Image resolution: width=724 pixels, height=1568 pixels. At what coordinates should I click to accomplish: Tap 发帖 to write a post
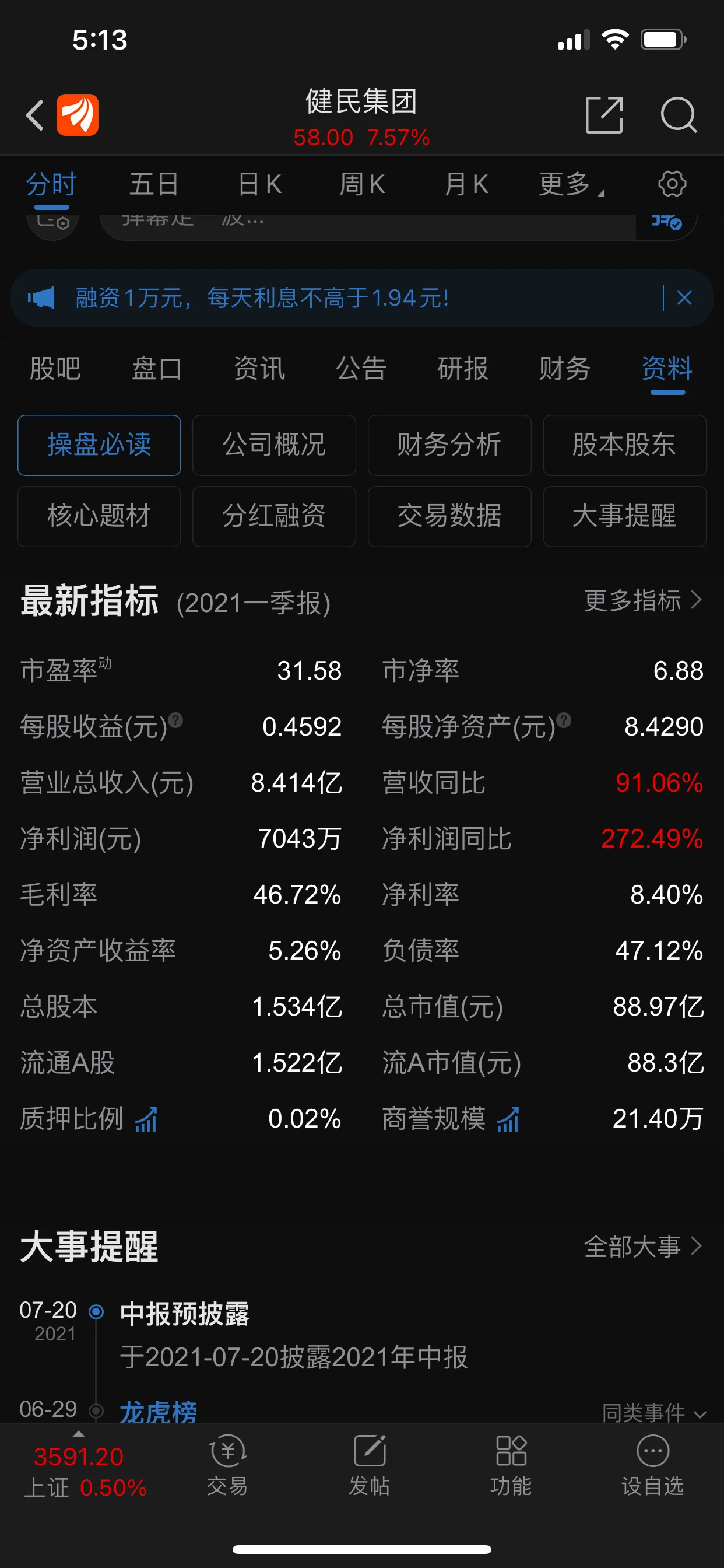tap(370, 1466)
